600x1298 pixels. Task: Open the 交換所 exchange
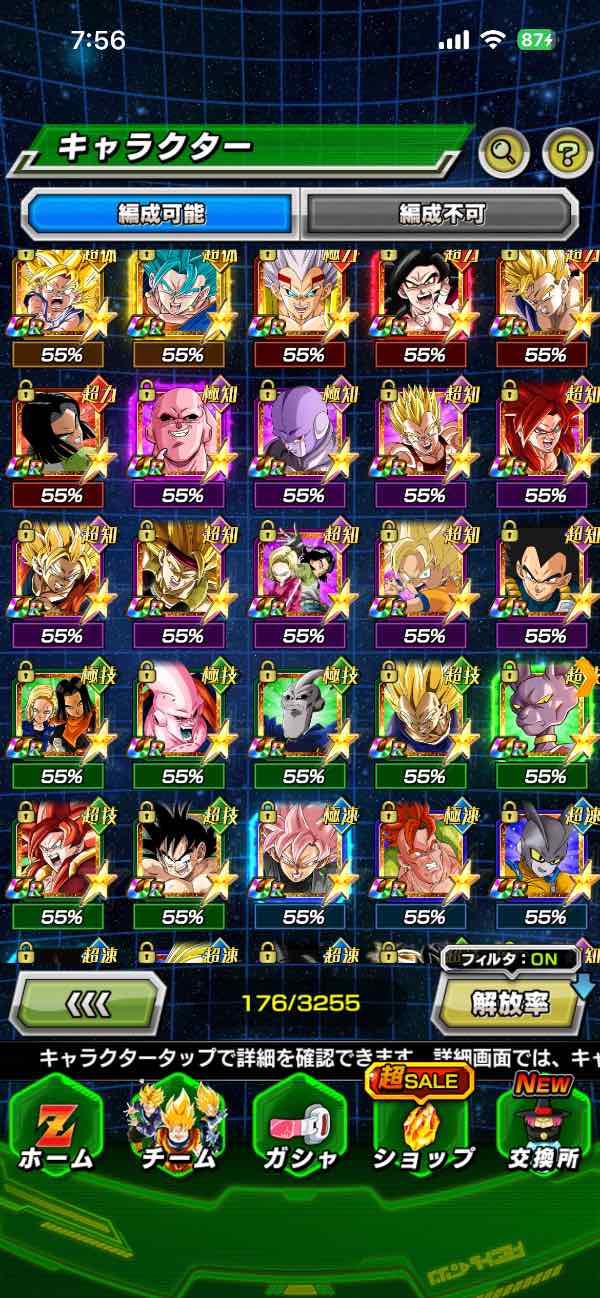click(x=543, y=1131)
